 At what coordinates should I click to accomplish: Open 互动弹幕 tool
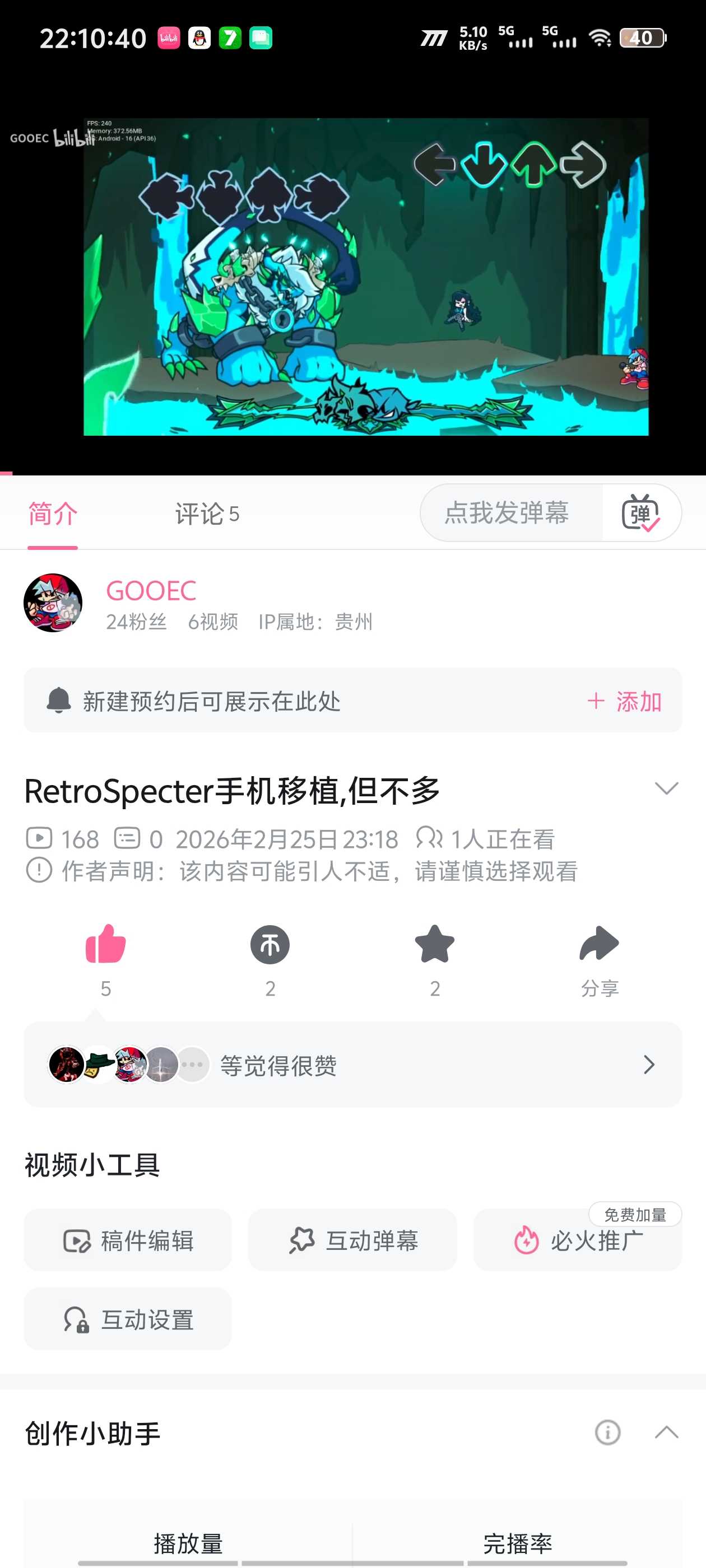pyautogui.click(x=352, y=1240)
